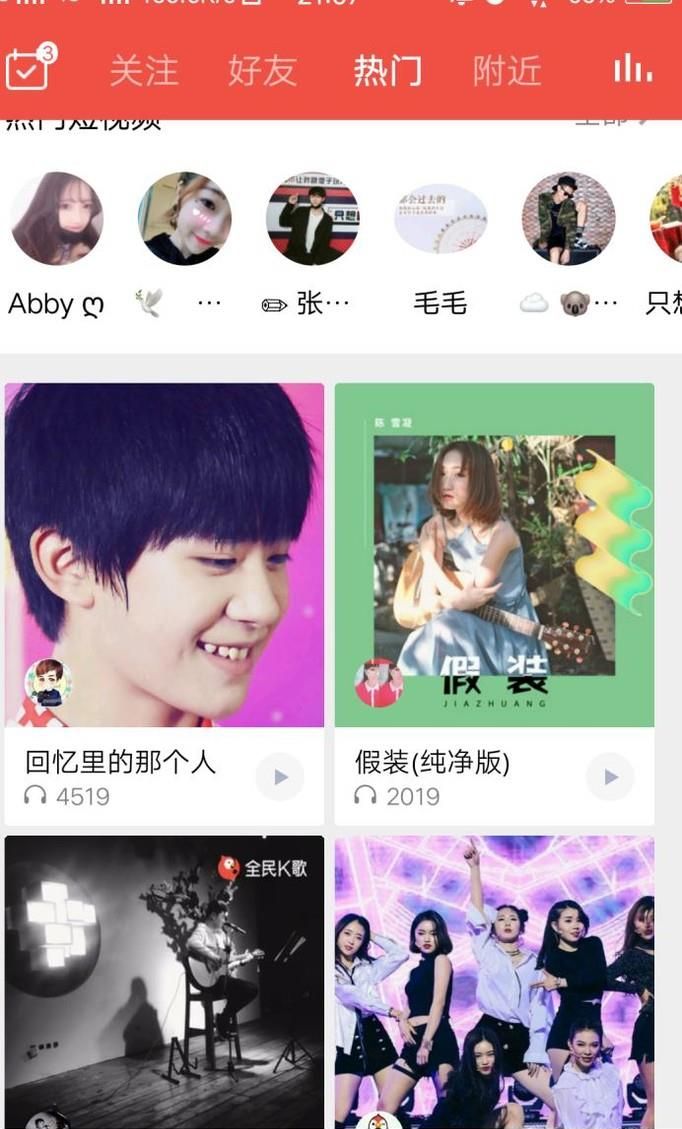Open 毛毛's short video avatar

[440, 219]
